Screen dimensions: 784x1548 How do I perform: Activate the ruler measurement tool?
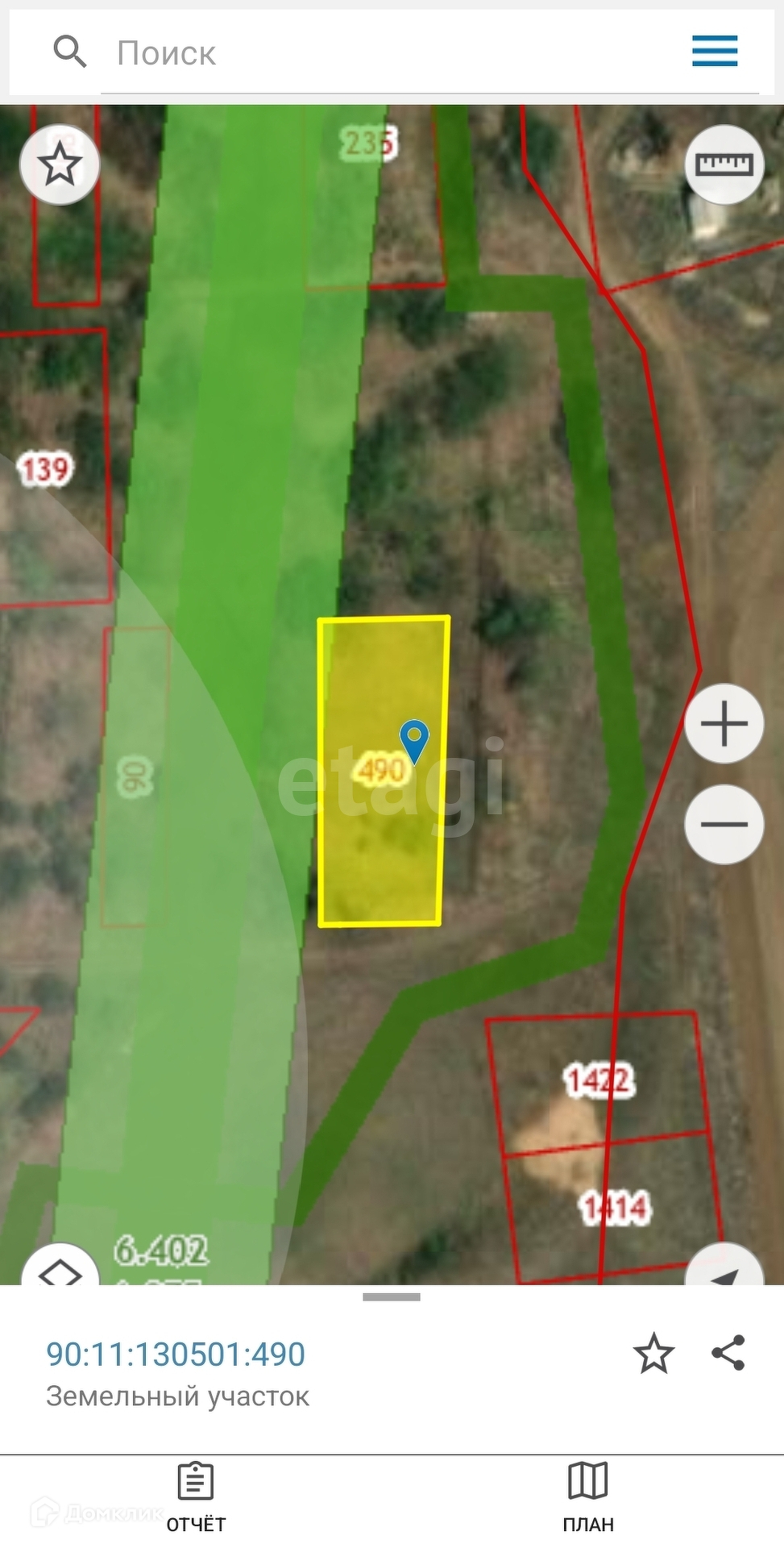[724, 164]
